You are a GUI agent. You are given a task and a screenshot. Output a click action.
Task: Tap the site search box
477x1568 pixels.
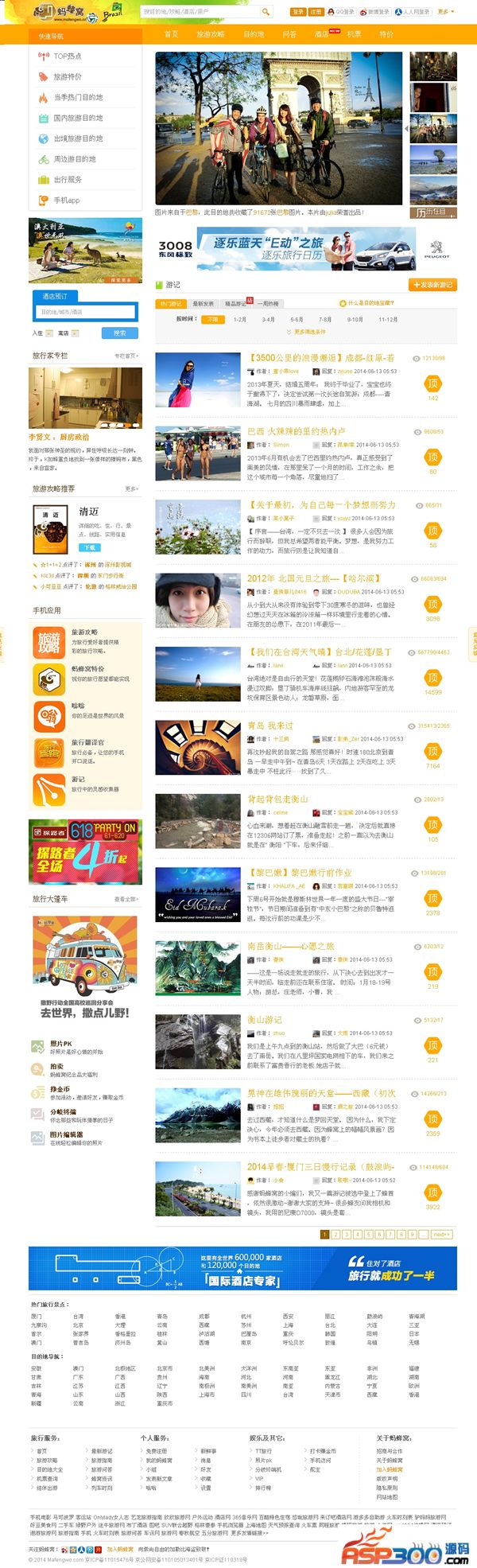point(200,12)
